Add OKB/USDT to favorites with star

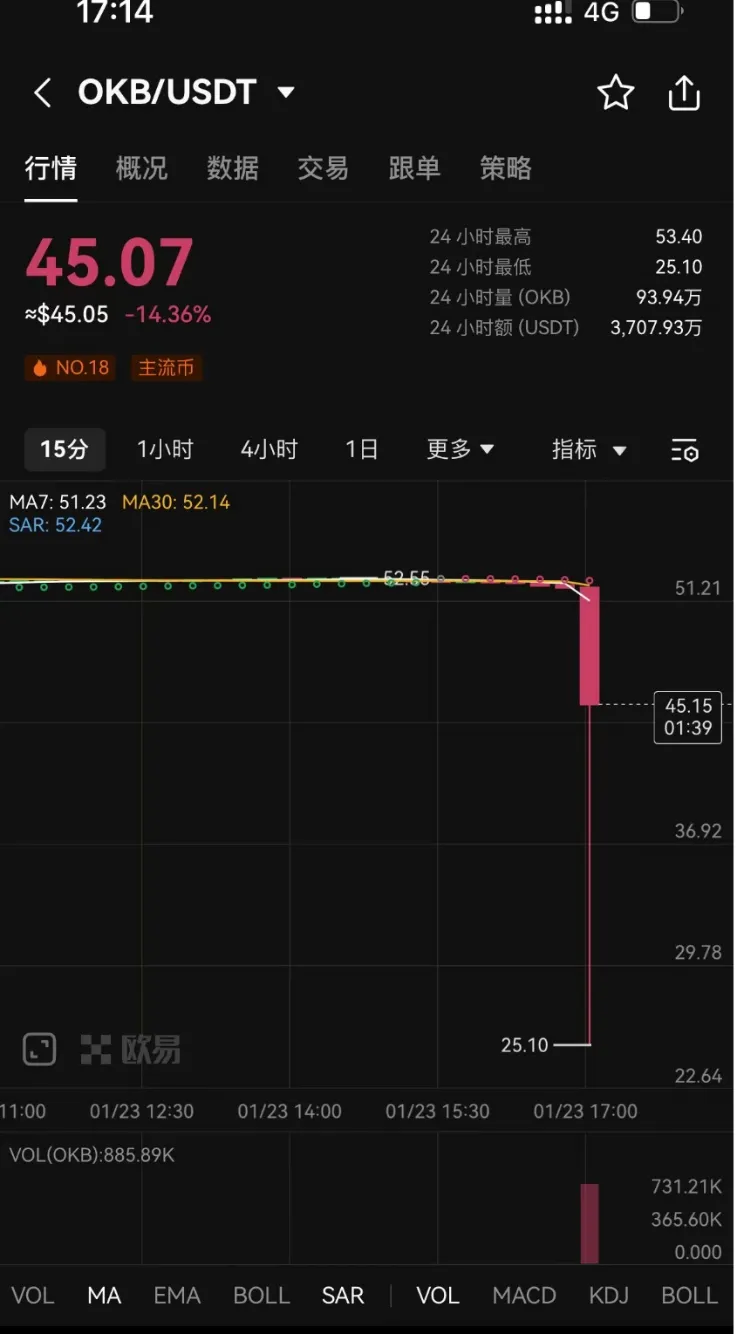pyautogui.click(x=615, y=94)
